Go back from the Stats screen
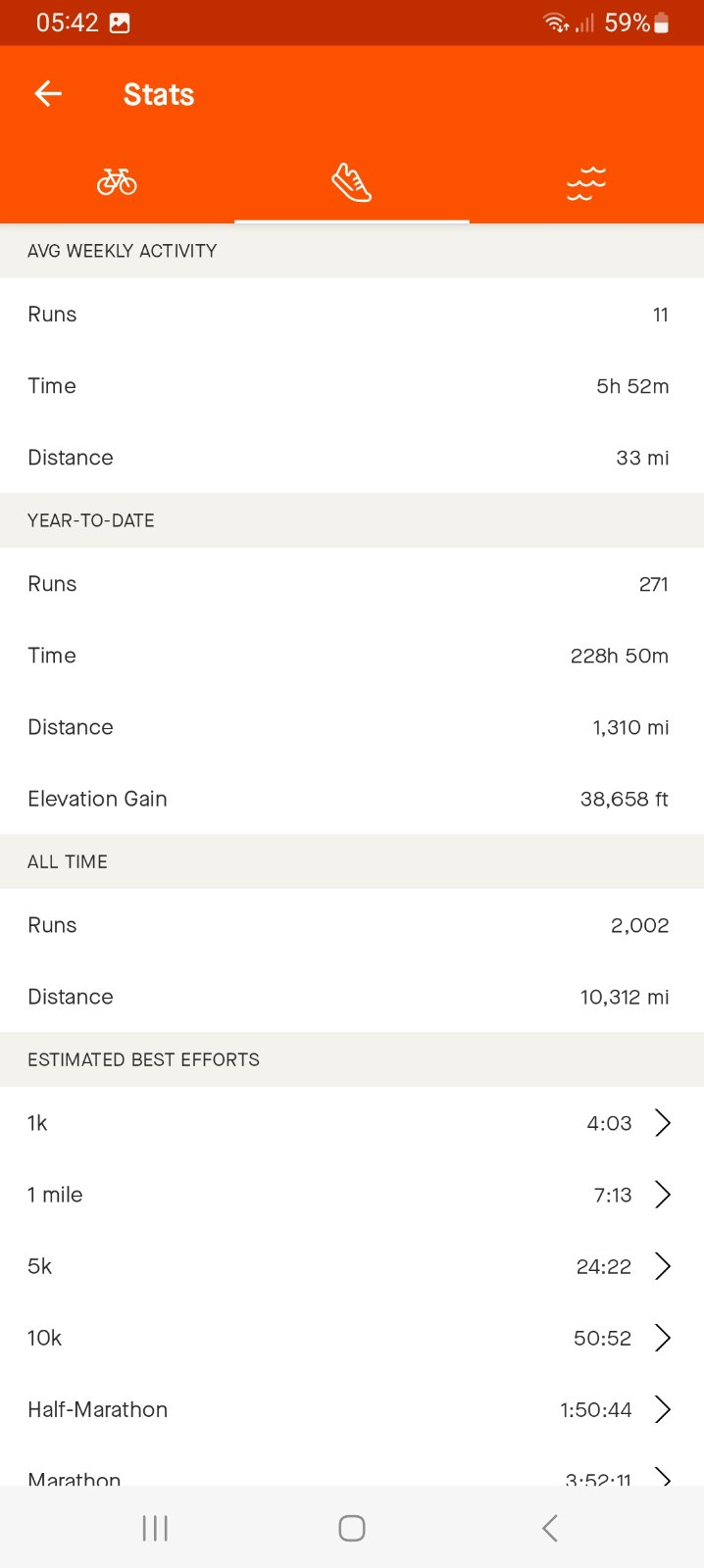Viewport: 704px width, 1568px height. pos(48,94)
